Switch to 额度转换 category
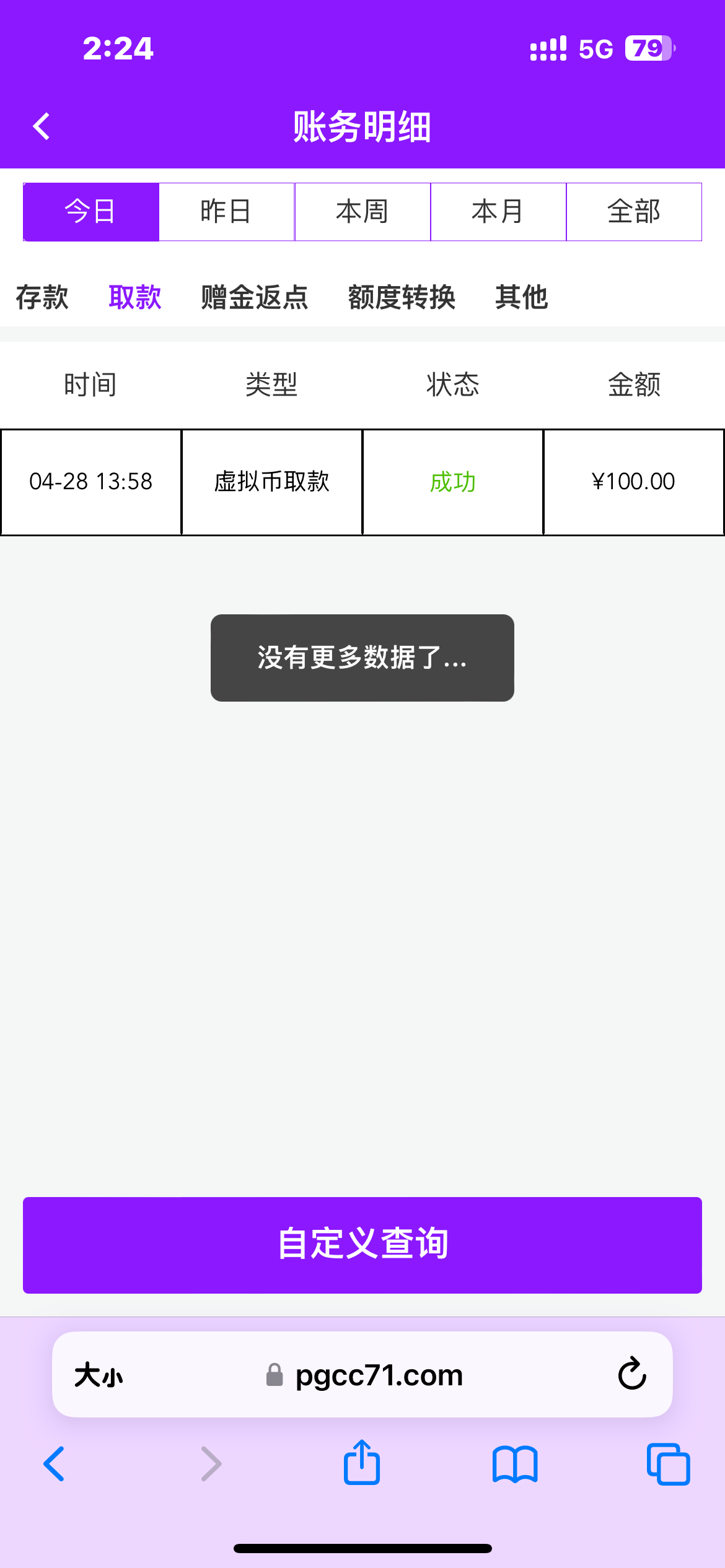This screenshot has height=1568, width=725. pyautogui.click(x=402, y=297)
